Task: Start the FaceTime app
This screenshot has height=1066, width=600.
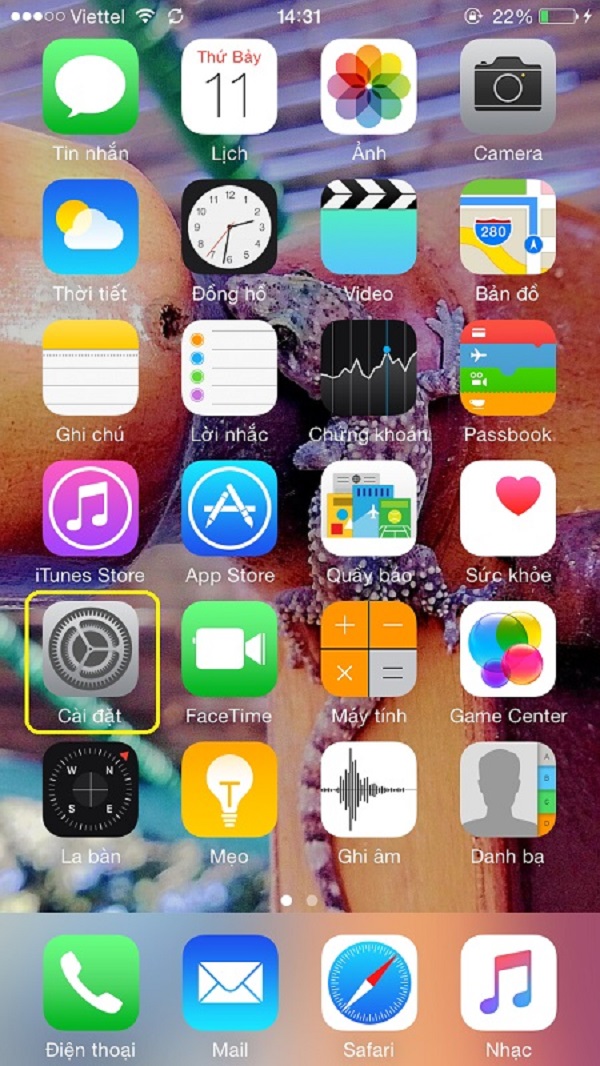Action: pos(229,649)
